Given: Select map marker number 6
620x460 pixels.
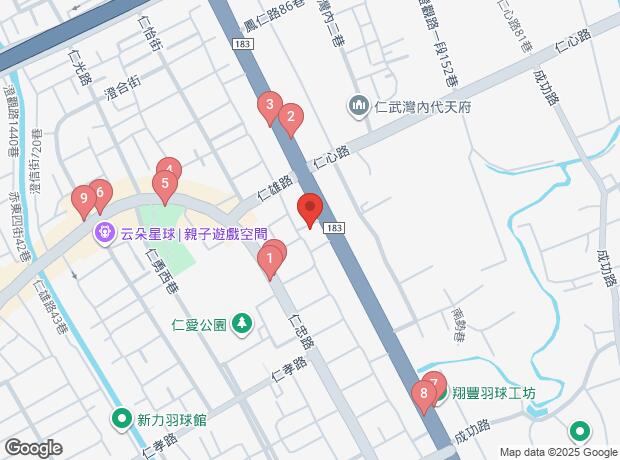Looking at the screenshot, I should pos(99,190).
